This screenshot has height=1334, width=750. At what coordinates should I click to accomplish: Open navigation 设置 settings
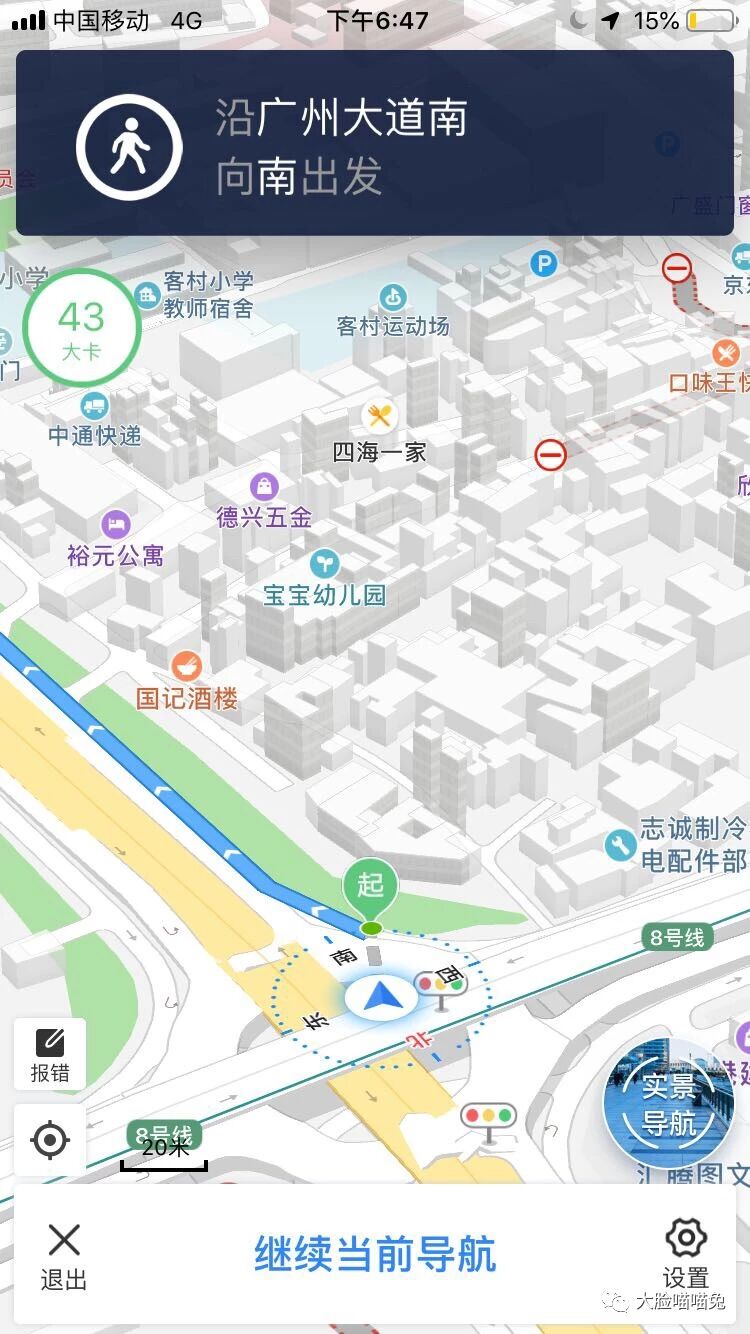[x=686, y=1254]
